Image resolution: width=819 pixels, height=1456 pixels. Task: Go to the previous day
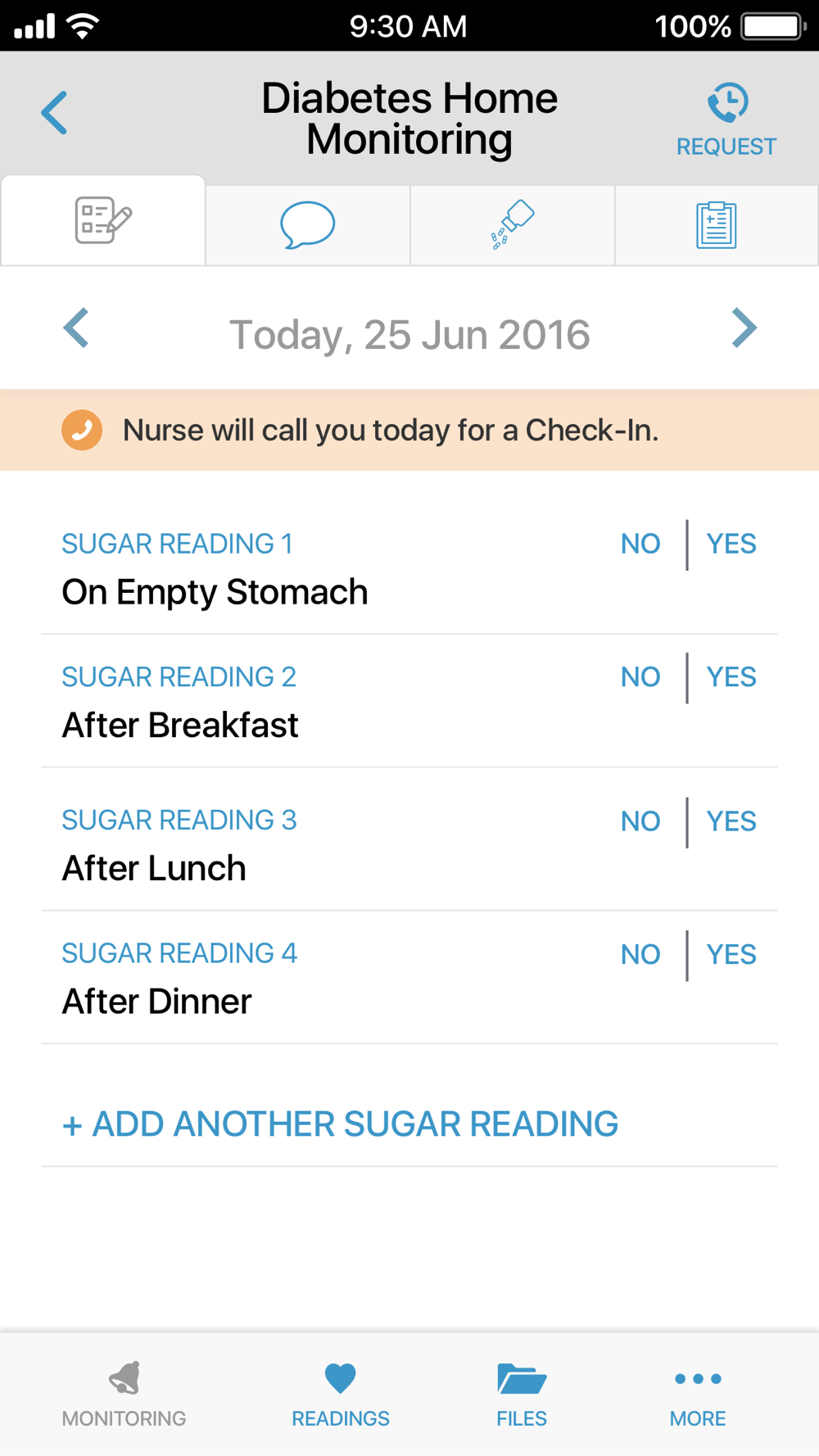(76, 328)
